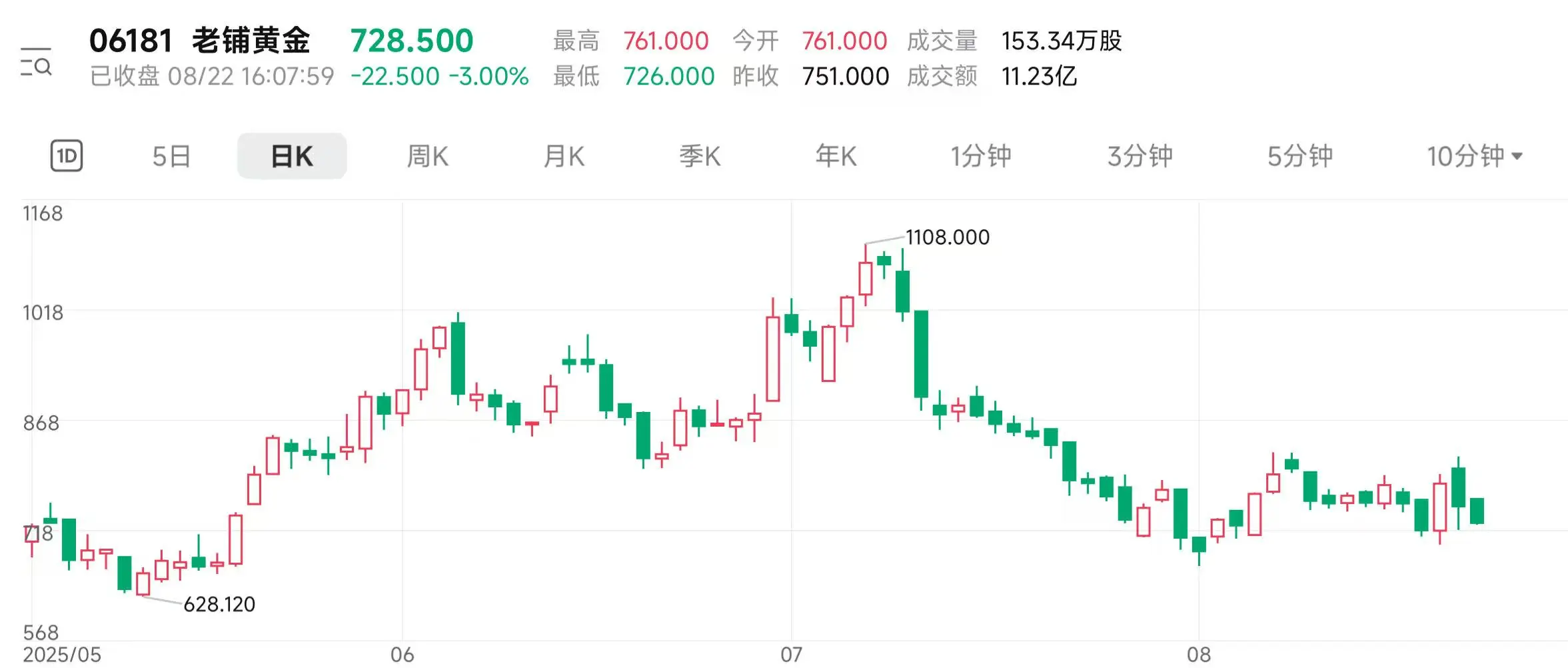Screen dimensions: 1568x668
Task: Select the 5分钟 interval
Action: 1299,157
